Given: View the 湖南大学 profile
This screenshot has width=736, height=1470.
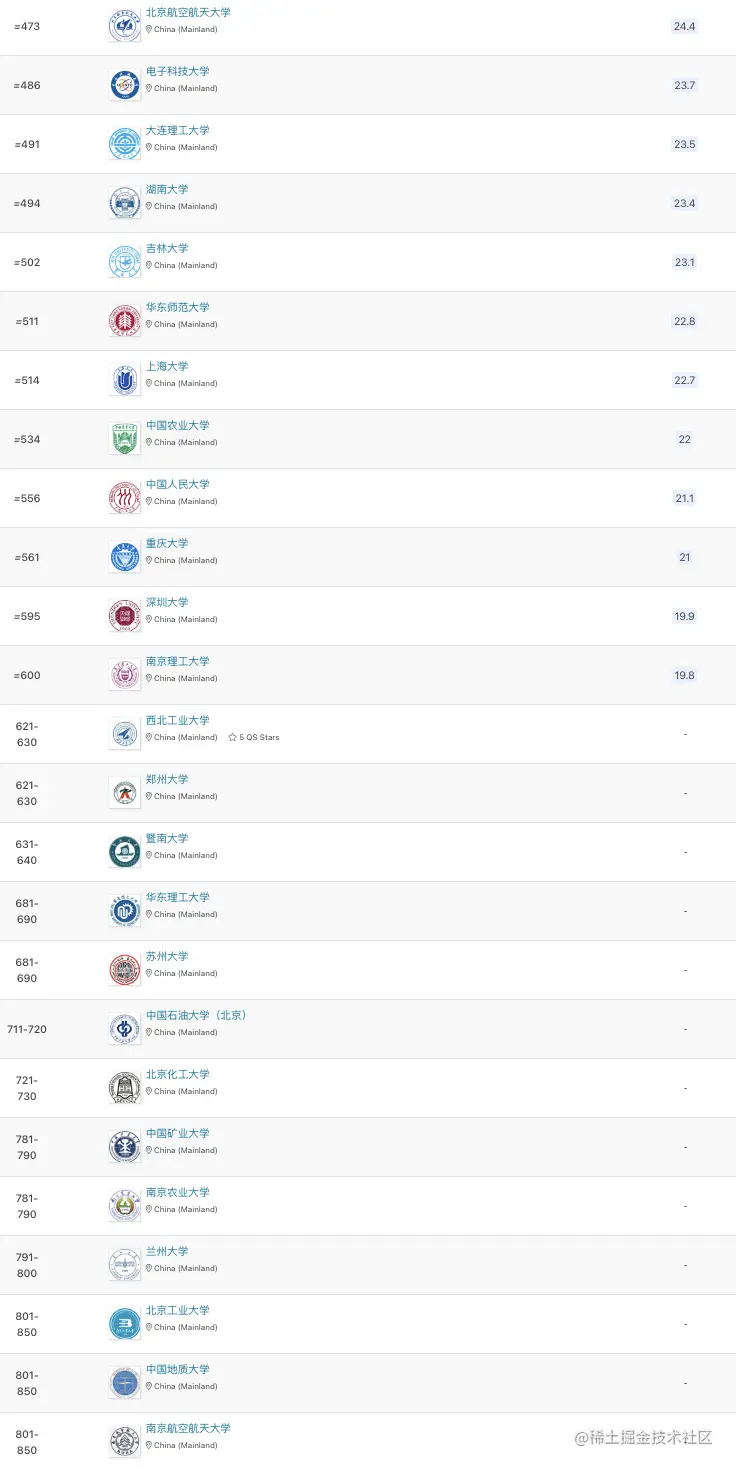Looking at the screenshot, I should tap(167, 190).
